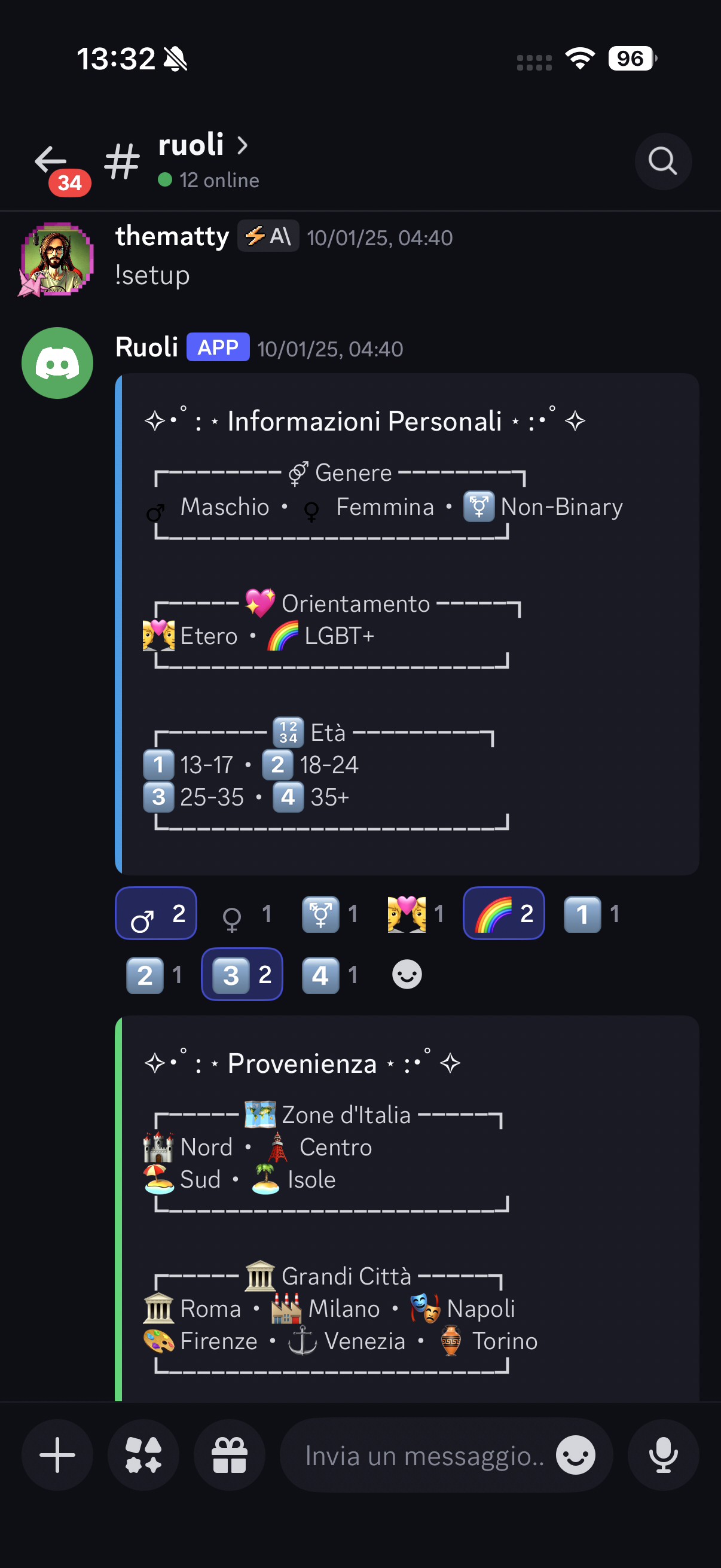The width and height of the screenshot is (721, 1568).
Task: Toggle the number 3 age reaction
Action: (242, 974)
